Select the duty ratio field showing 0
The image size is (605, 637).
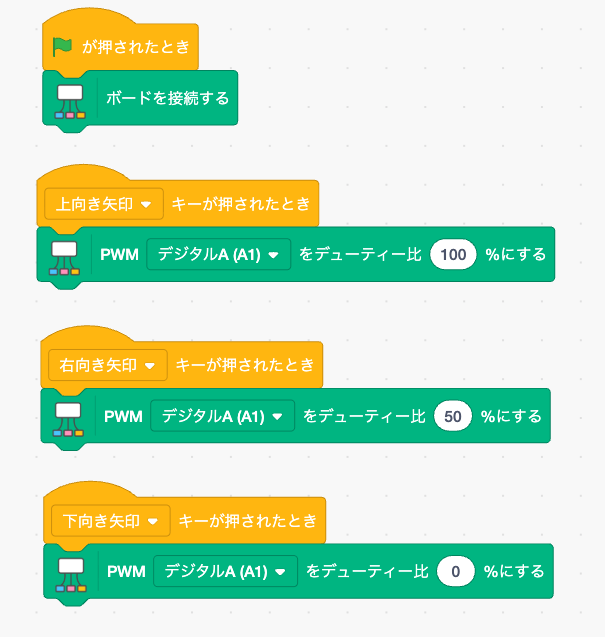pos(455,571)
